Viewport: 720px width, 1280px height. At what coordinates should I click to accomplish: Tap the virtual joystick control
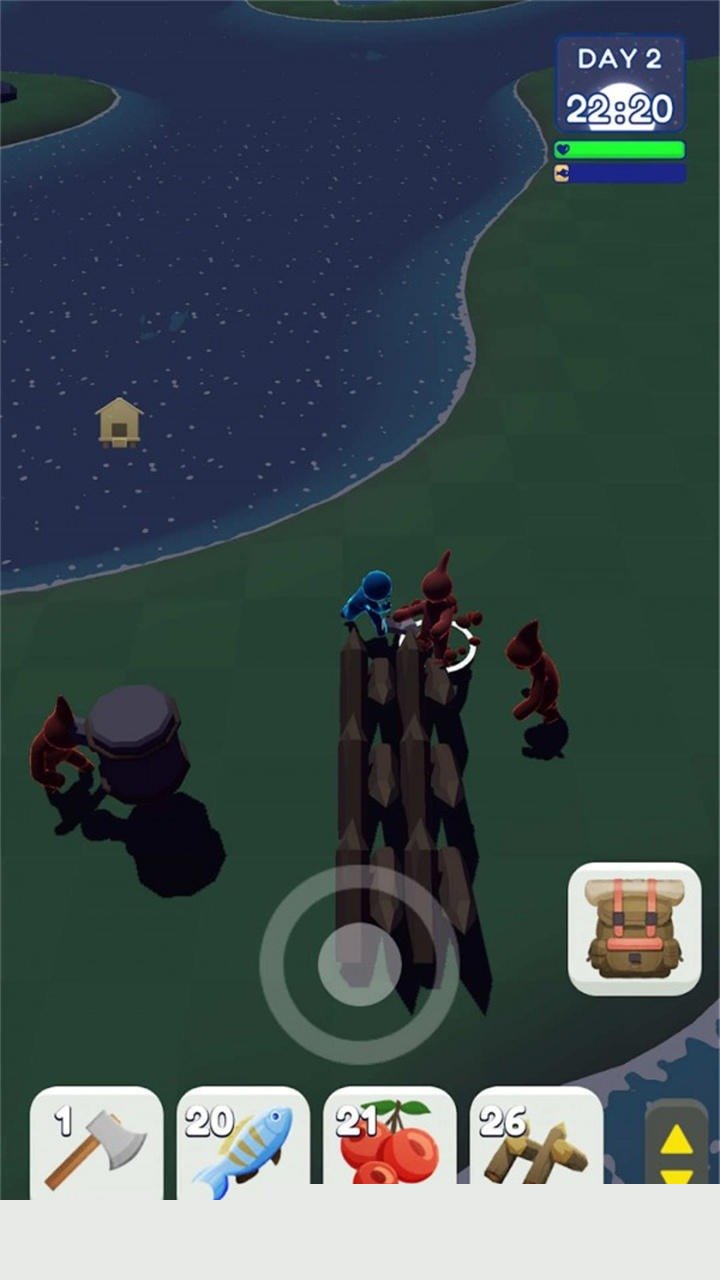(359, 964)
